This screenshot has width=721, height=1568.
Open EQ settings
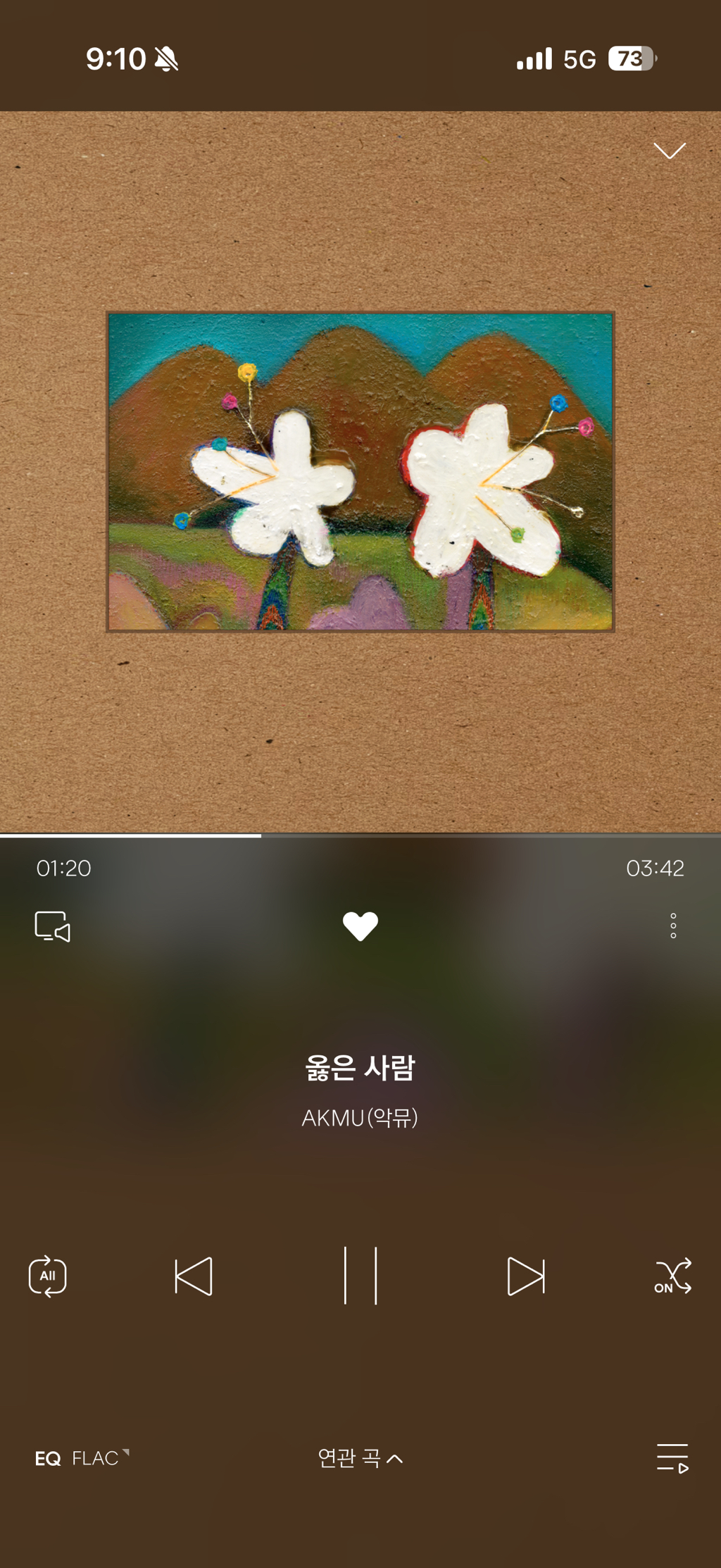tap(48, 1458)
